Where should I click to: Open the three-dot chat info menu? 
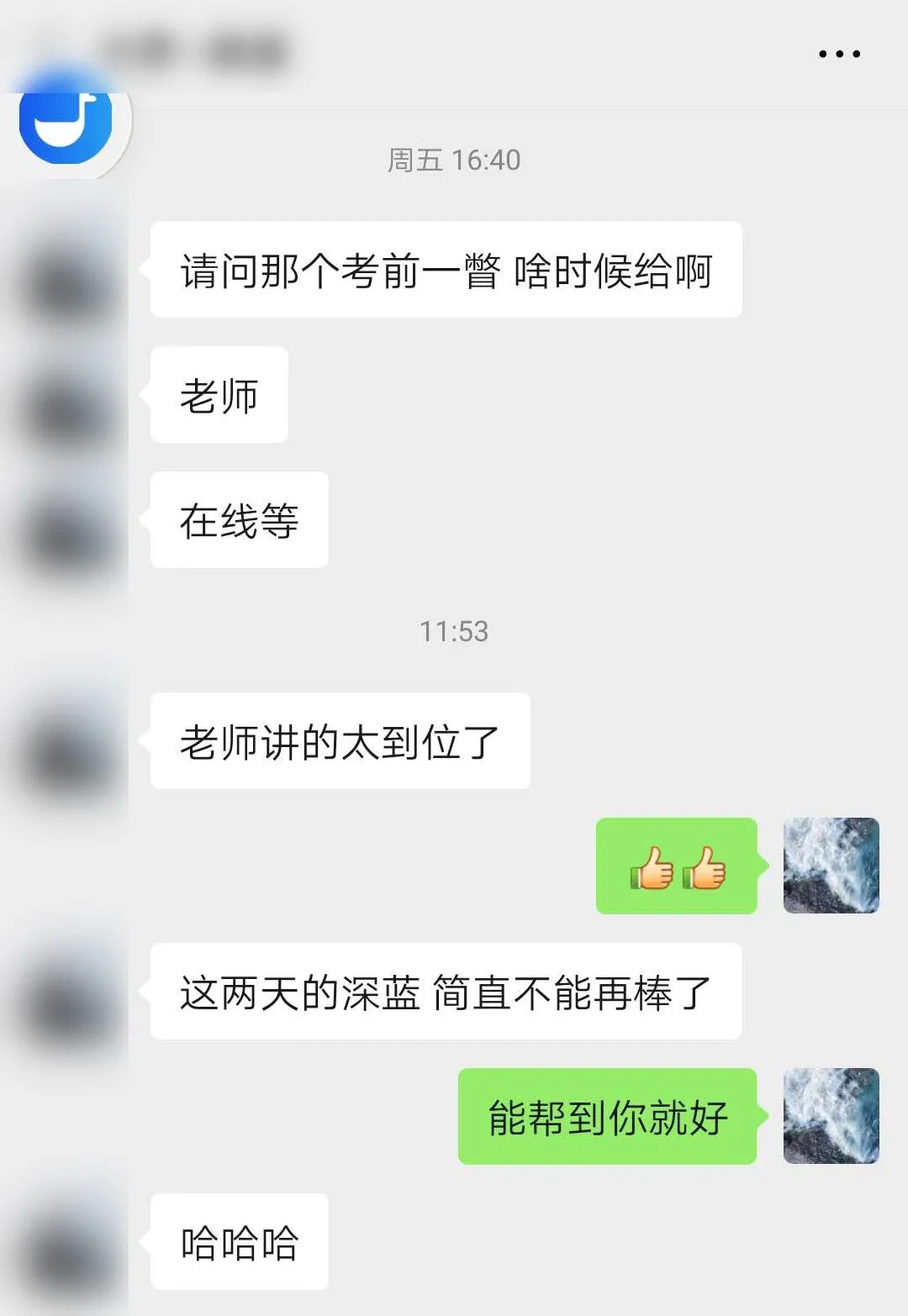pos(839,54)
